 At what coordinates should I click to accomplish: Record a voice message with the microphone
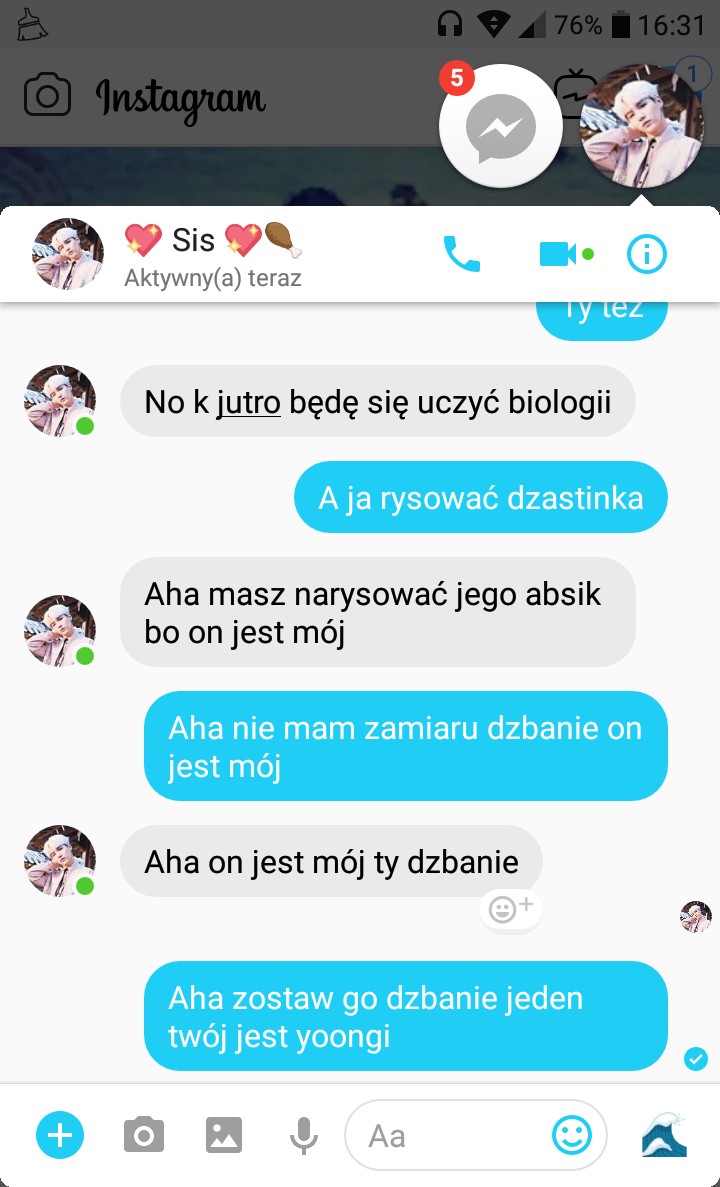303,1135
